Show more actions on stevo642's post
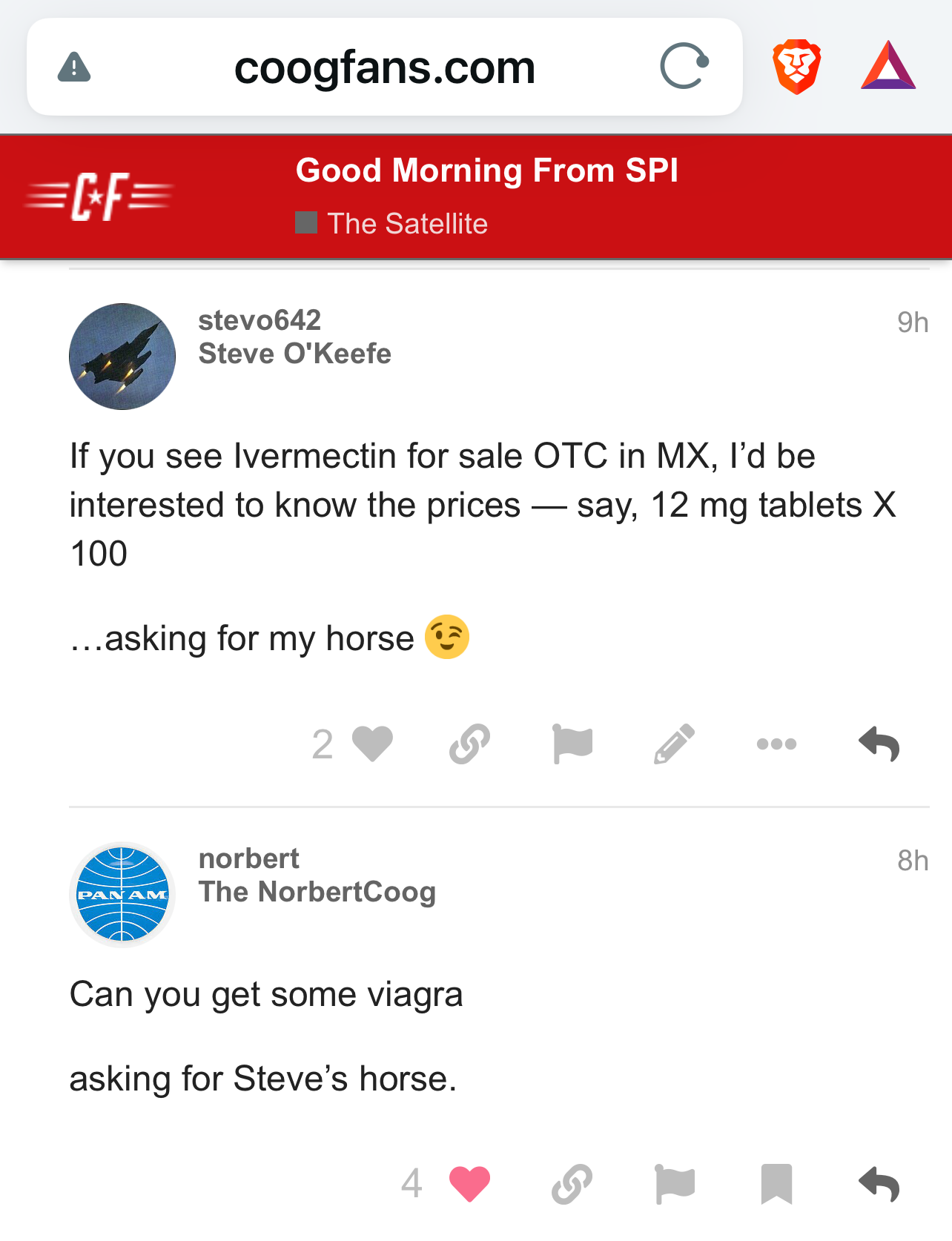This screenshot has width=952, height=1241. [x=776, y=744]
